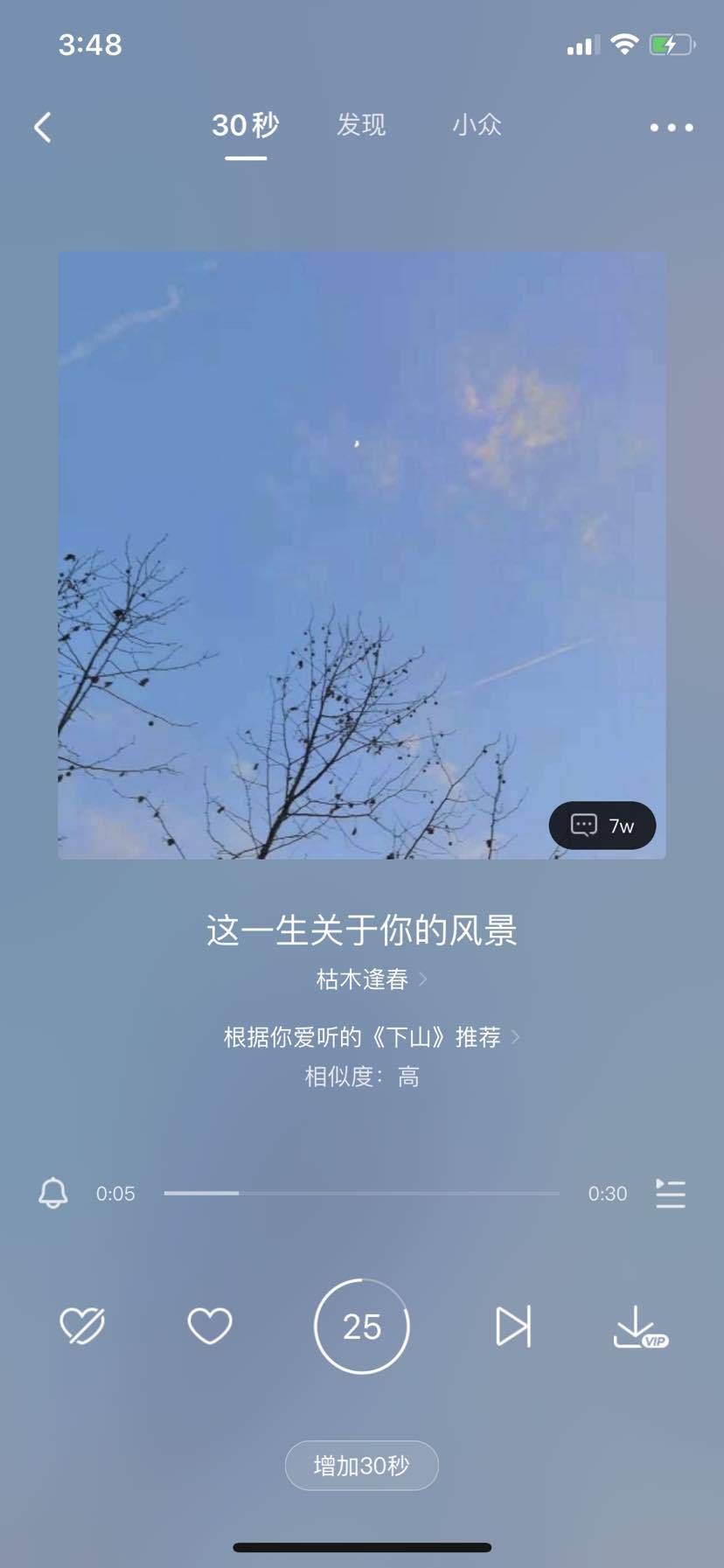Tap the playback progress bar
The height and width of the screenshot is (1568, 724).
tap(361, 1193)
